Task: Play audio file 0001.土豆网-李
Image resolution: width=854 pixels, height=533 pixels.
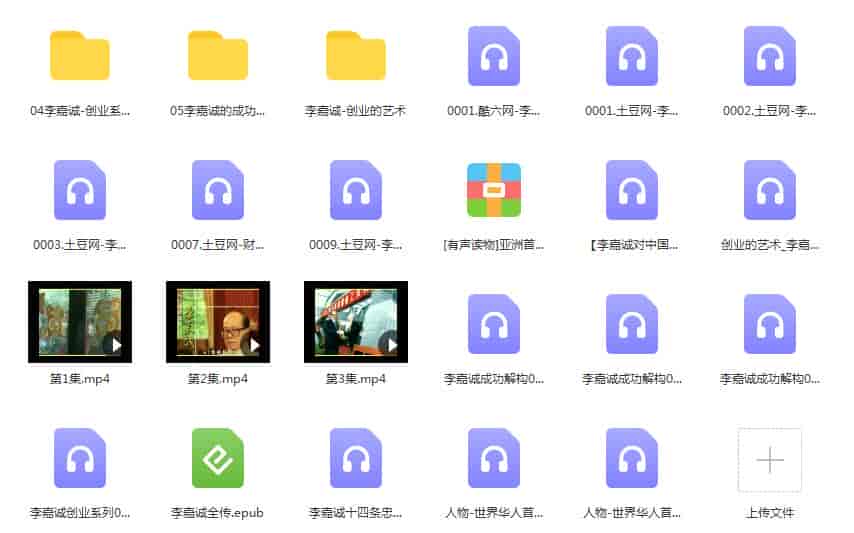Action: [x=632, y=56]
